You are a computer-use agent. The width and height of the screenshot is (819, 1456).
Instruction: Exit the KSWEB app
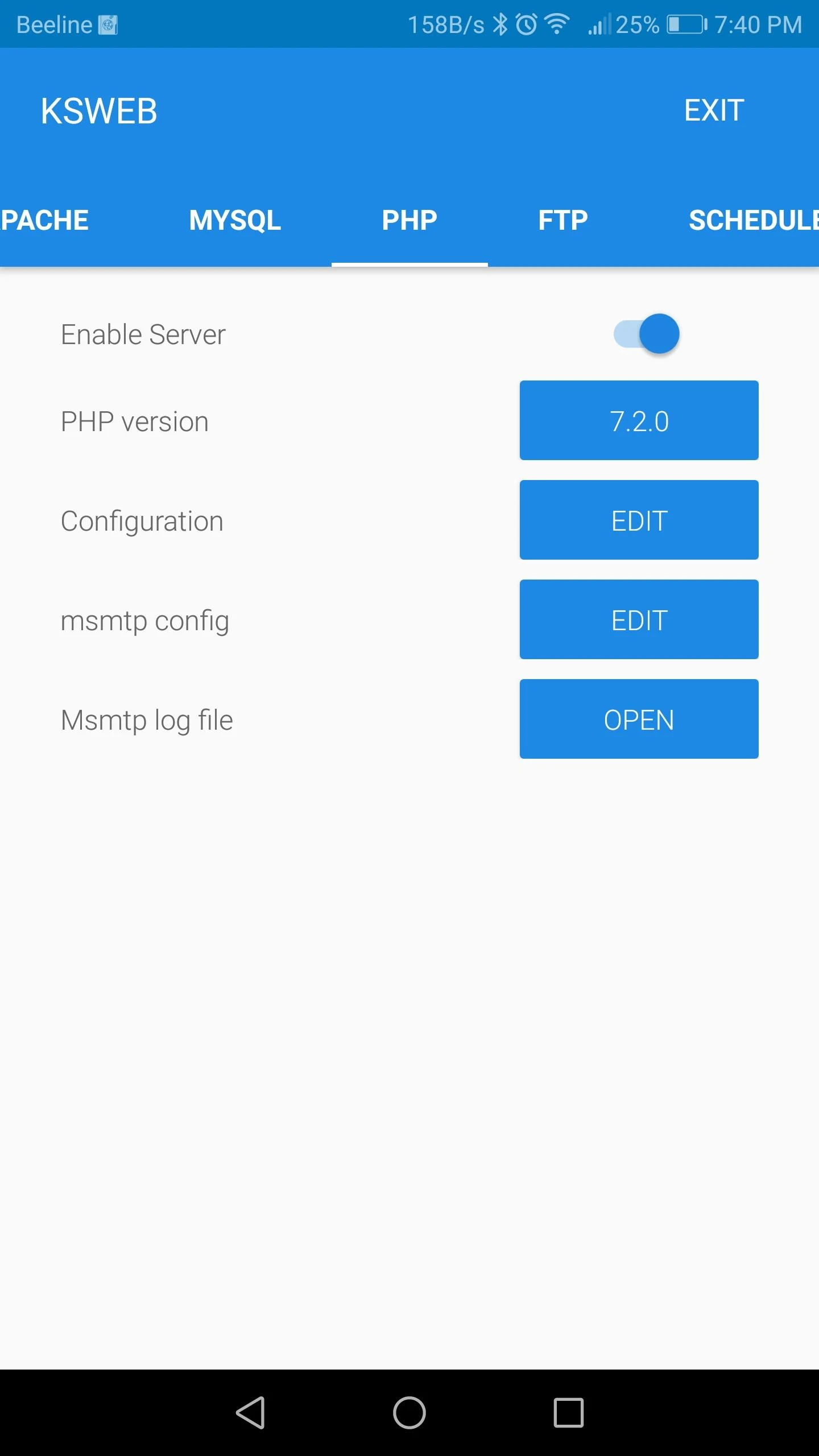714,110
